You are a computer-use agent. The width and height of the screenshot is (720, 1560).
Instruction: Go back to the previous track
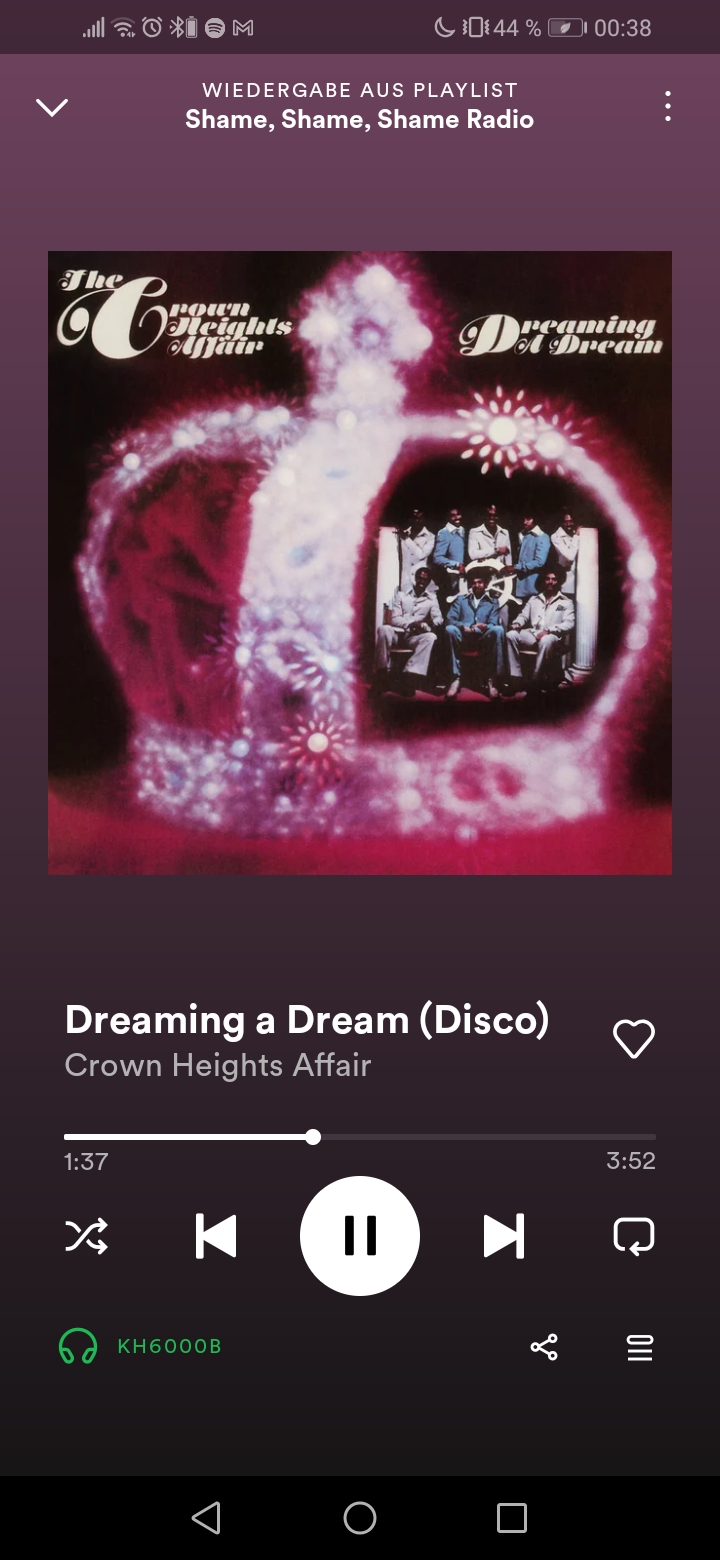coord(216,1235)
